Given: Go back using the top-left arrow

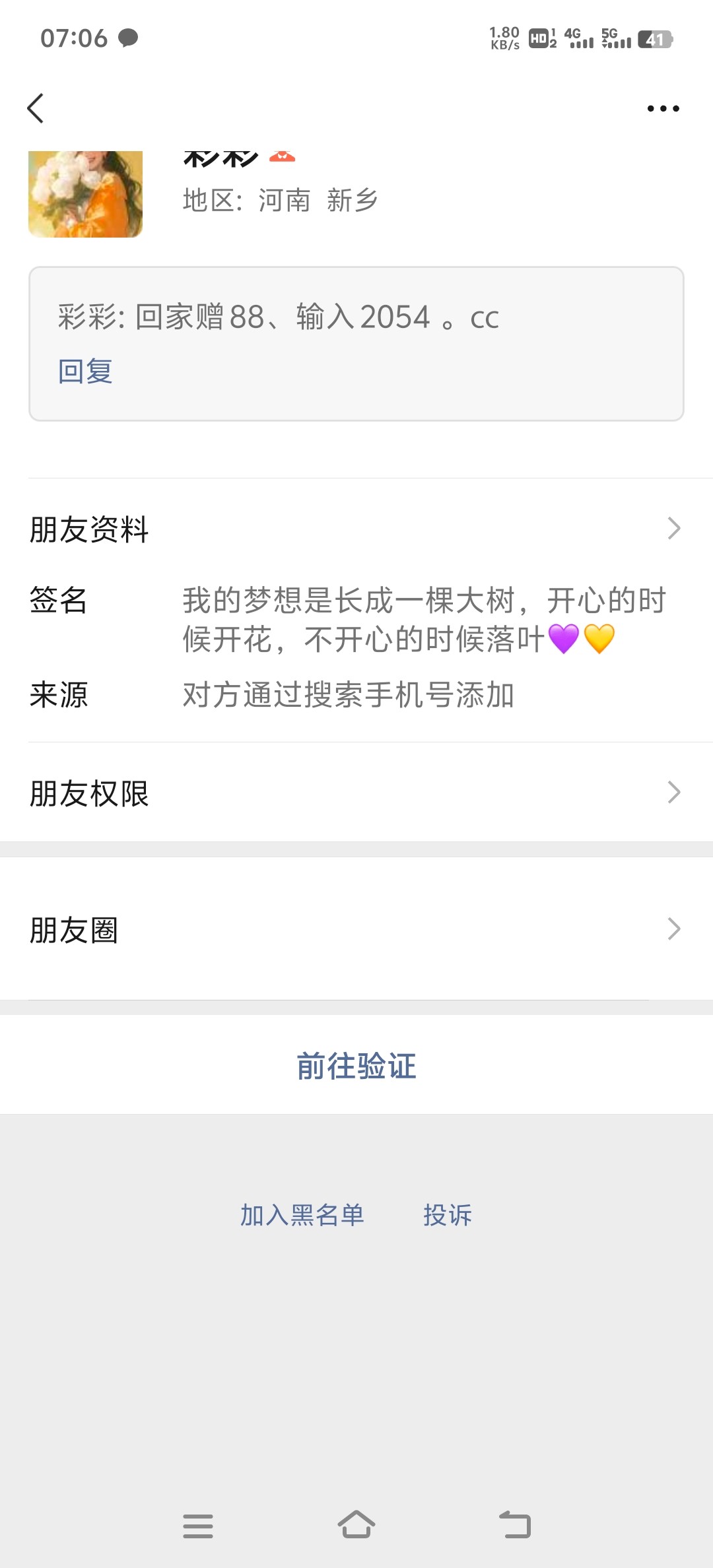Looking at the screenshot, I should pos(36,108).
